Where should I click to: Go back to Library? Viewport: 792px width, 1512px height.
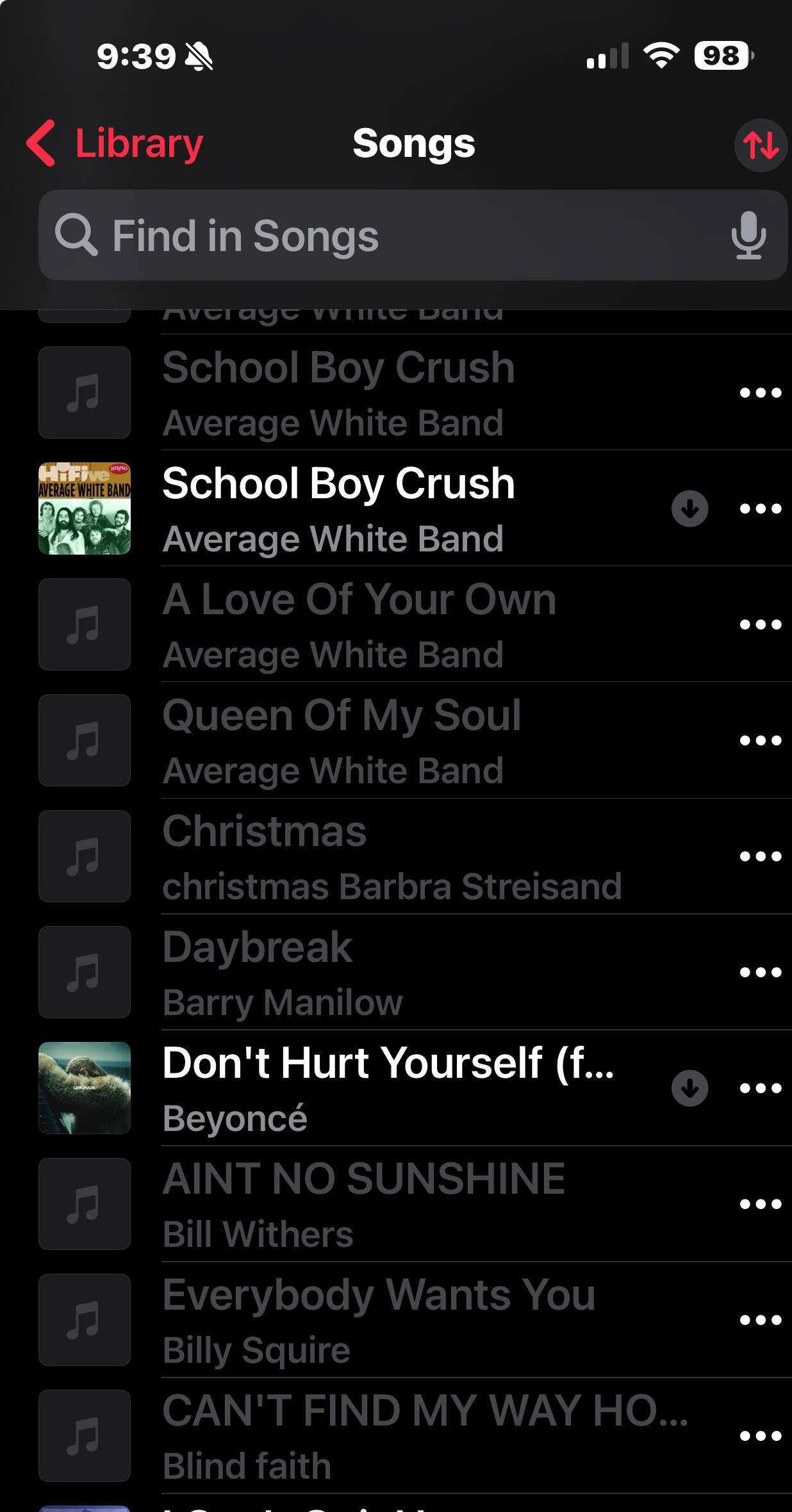coord(115,143)
